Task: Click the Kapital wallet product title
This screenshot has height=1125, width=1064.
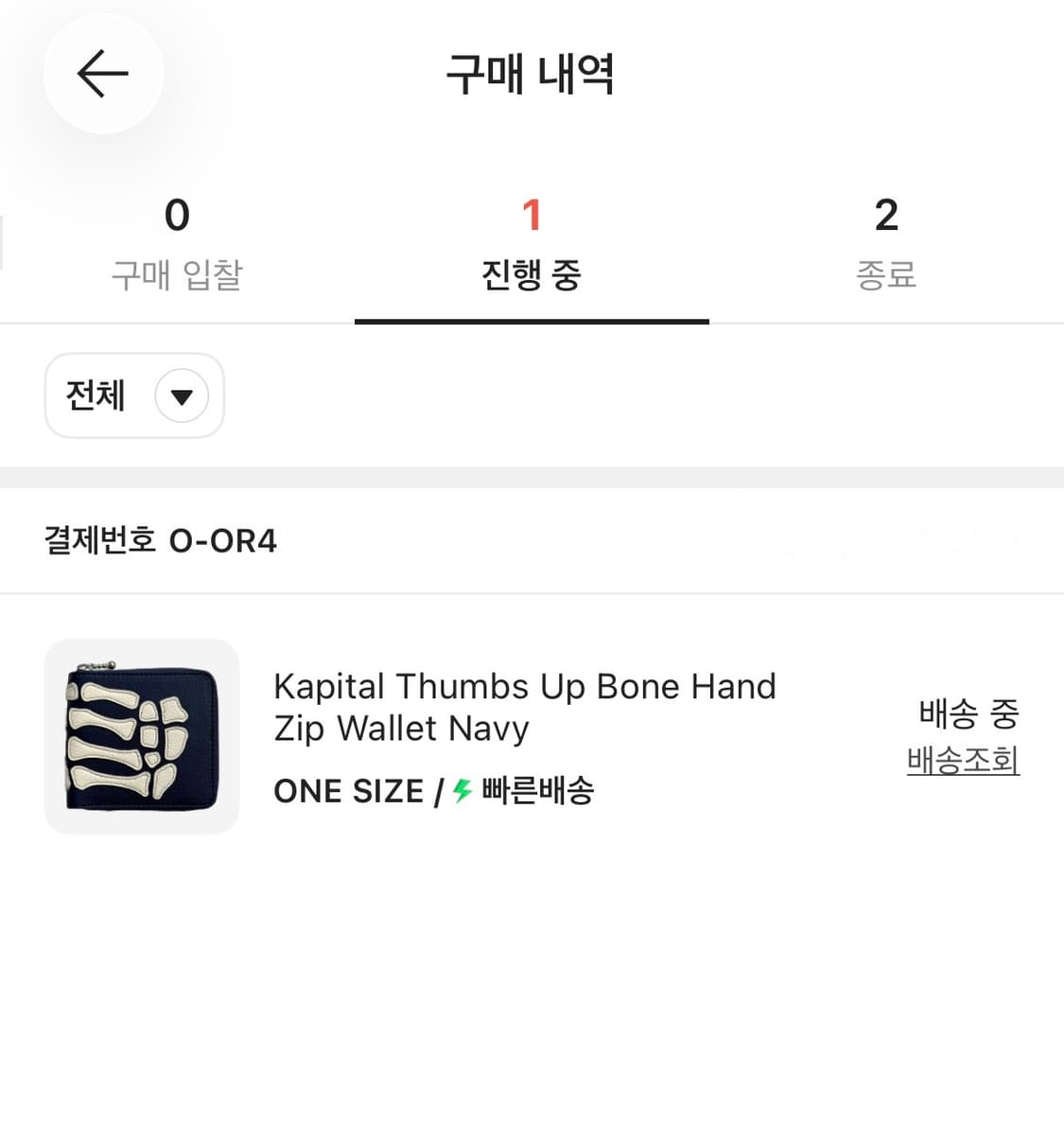Action: click(524, 707)
